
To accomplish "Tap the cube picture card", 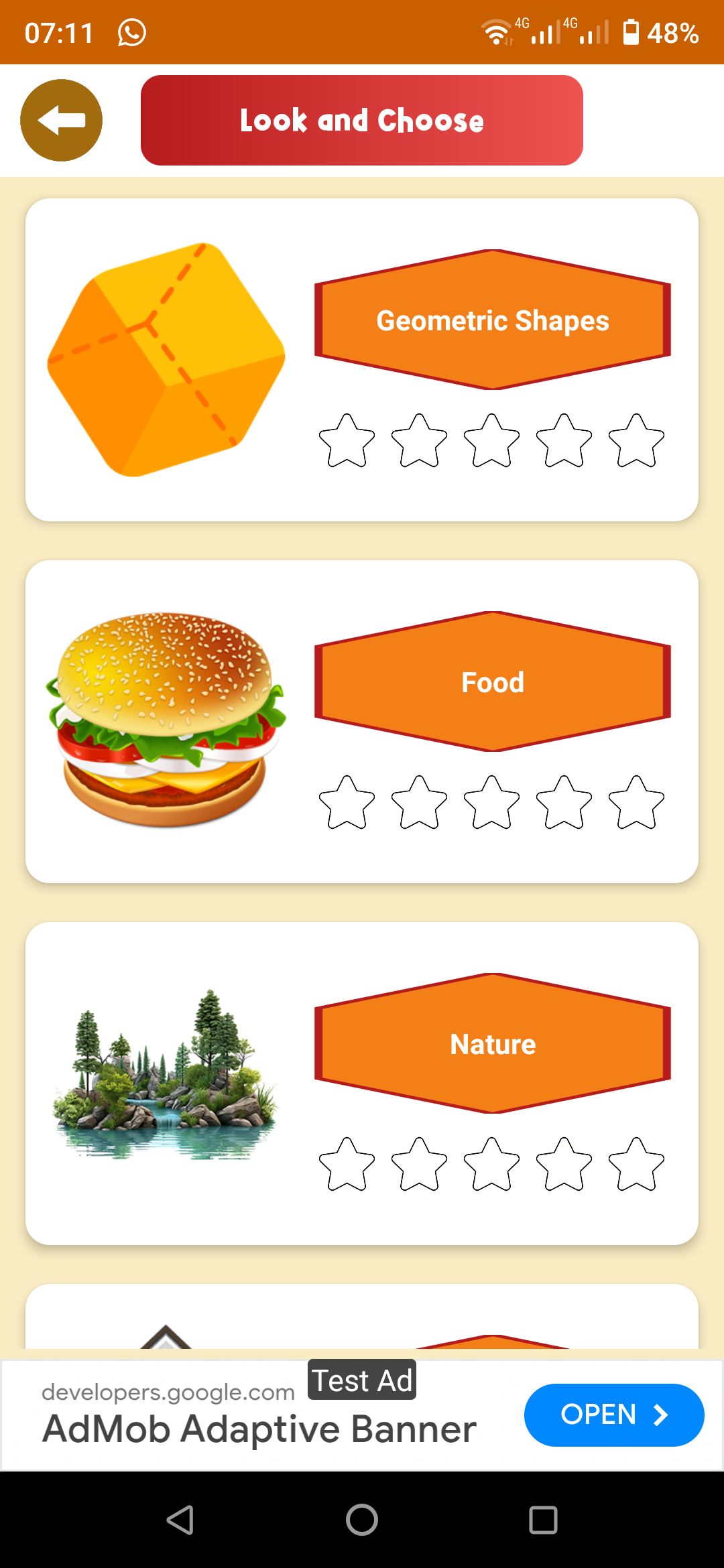I will coord(166,360).
